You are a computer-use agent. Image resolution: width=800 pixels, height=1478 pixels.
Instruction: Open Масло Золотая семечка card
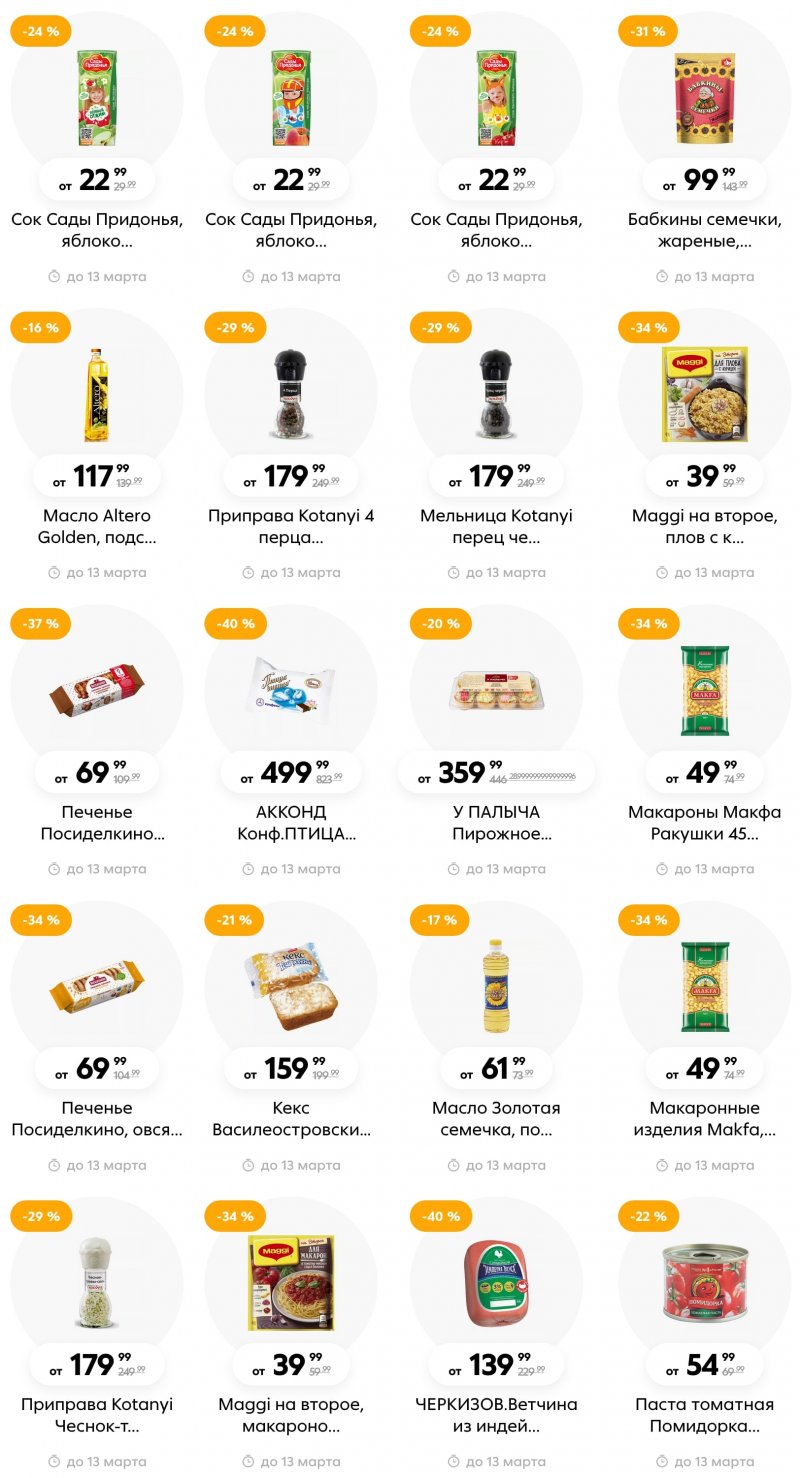(x=496, y=1118)
